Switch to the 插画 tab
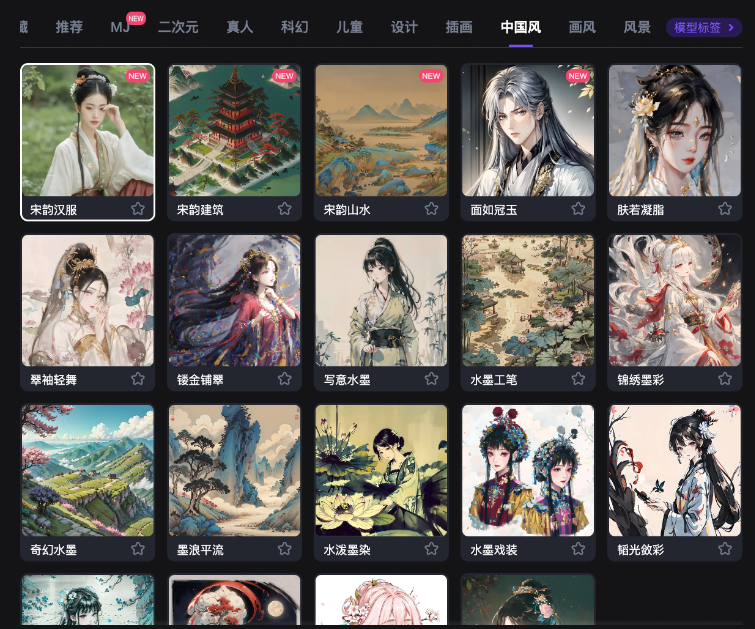The width and height of the screenshot is (755, 629). pyautogui.click(x=459, y=27)
